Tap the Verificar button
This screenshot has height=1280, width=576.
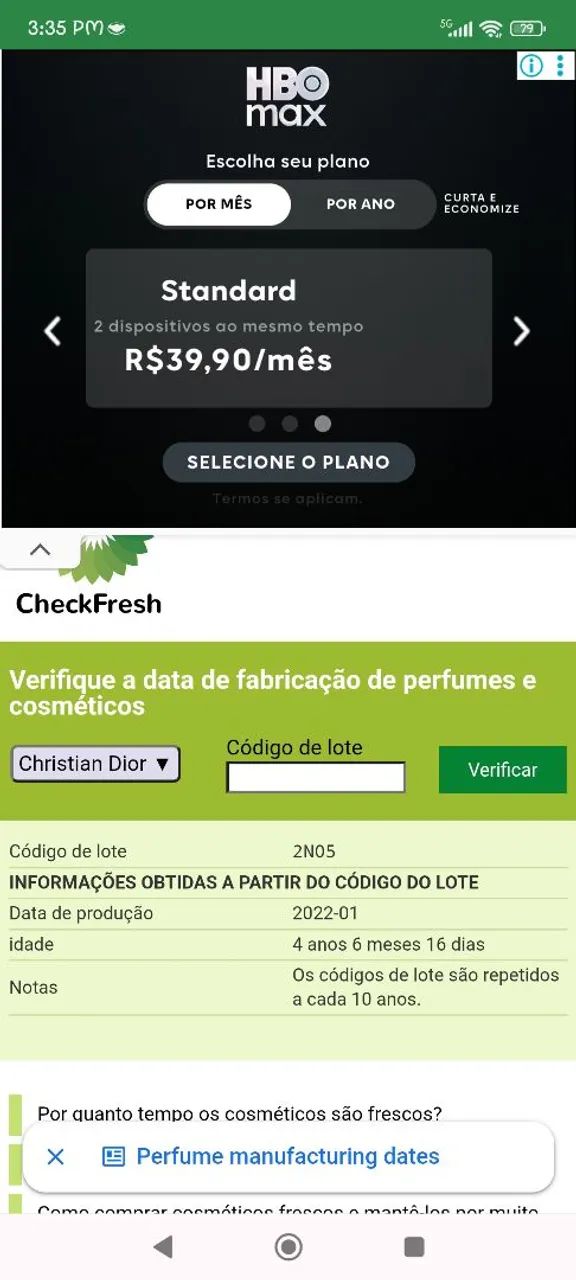coord(503,770)
